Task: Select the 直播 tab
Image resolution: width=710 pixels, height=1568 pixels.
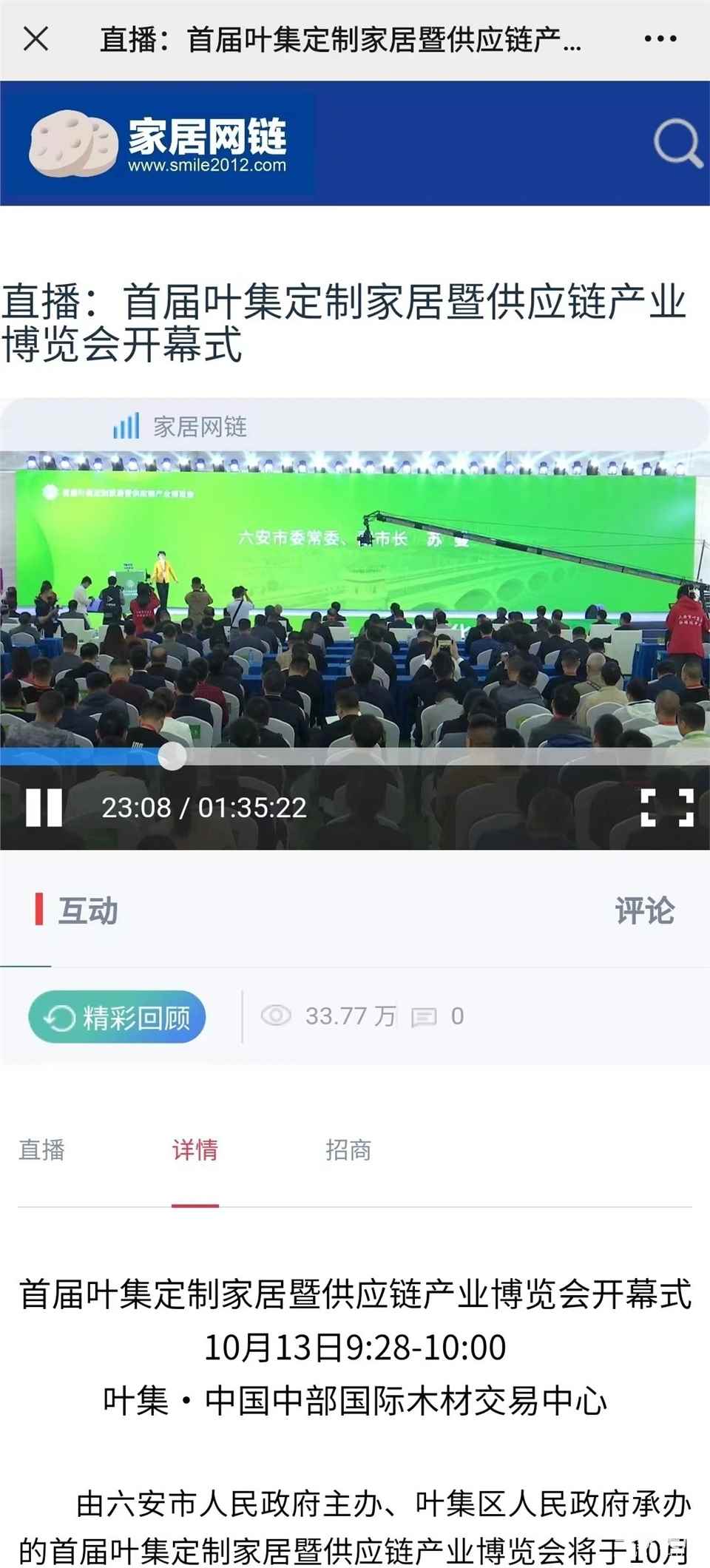Action: pyautogui.click(x=42, y=1150)
